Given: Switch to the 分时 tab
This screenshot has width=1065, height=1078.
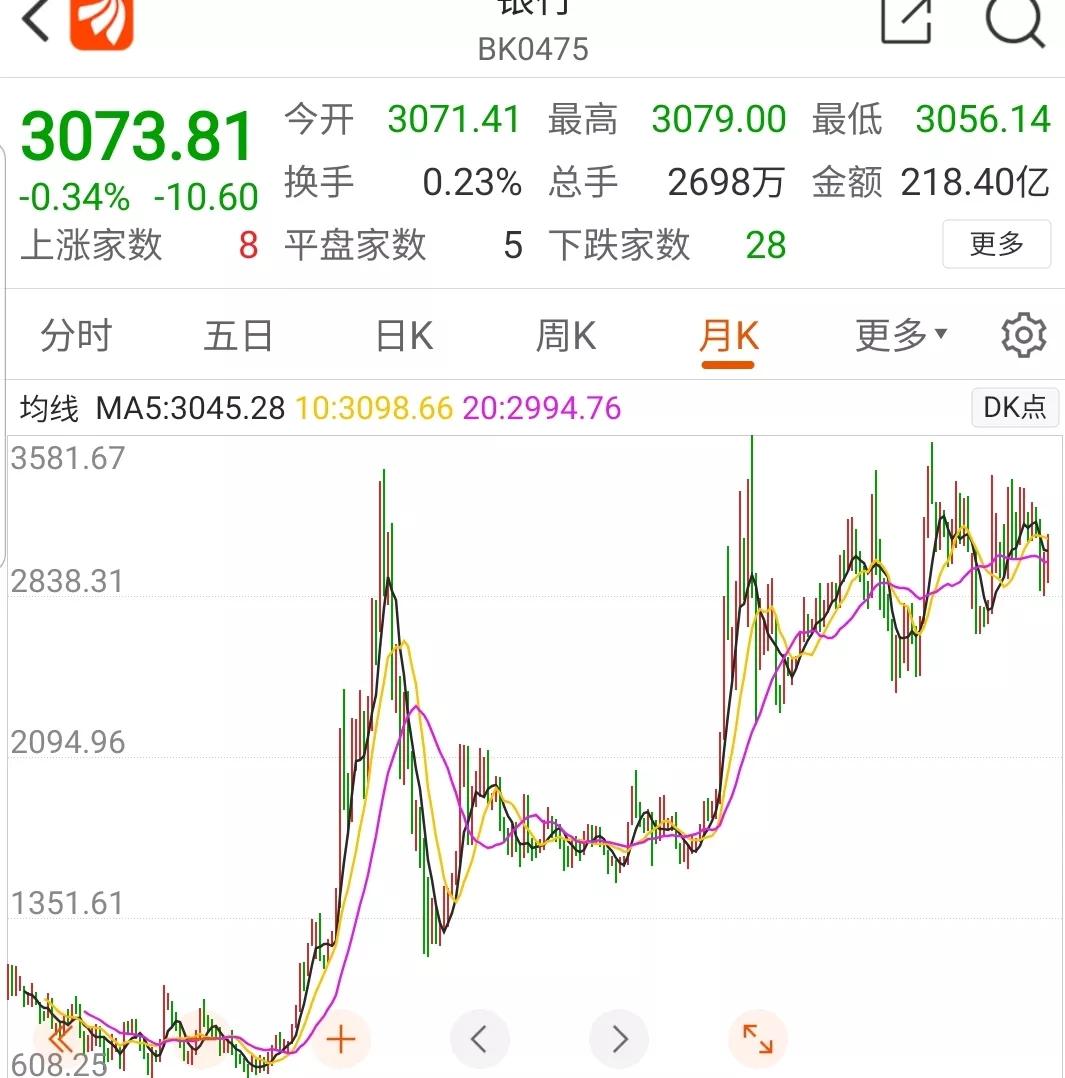Looking at the screenshot, I should 76,335.
